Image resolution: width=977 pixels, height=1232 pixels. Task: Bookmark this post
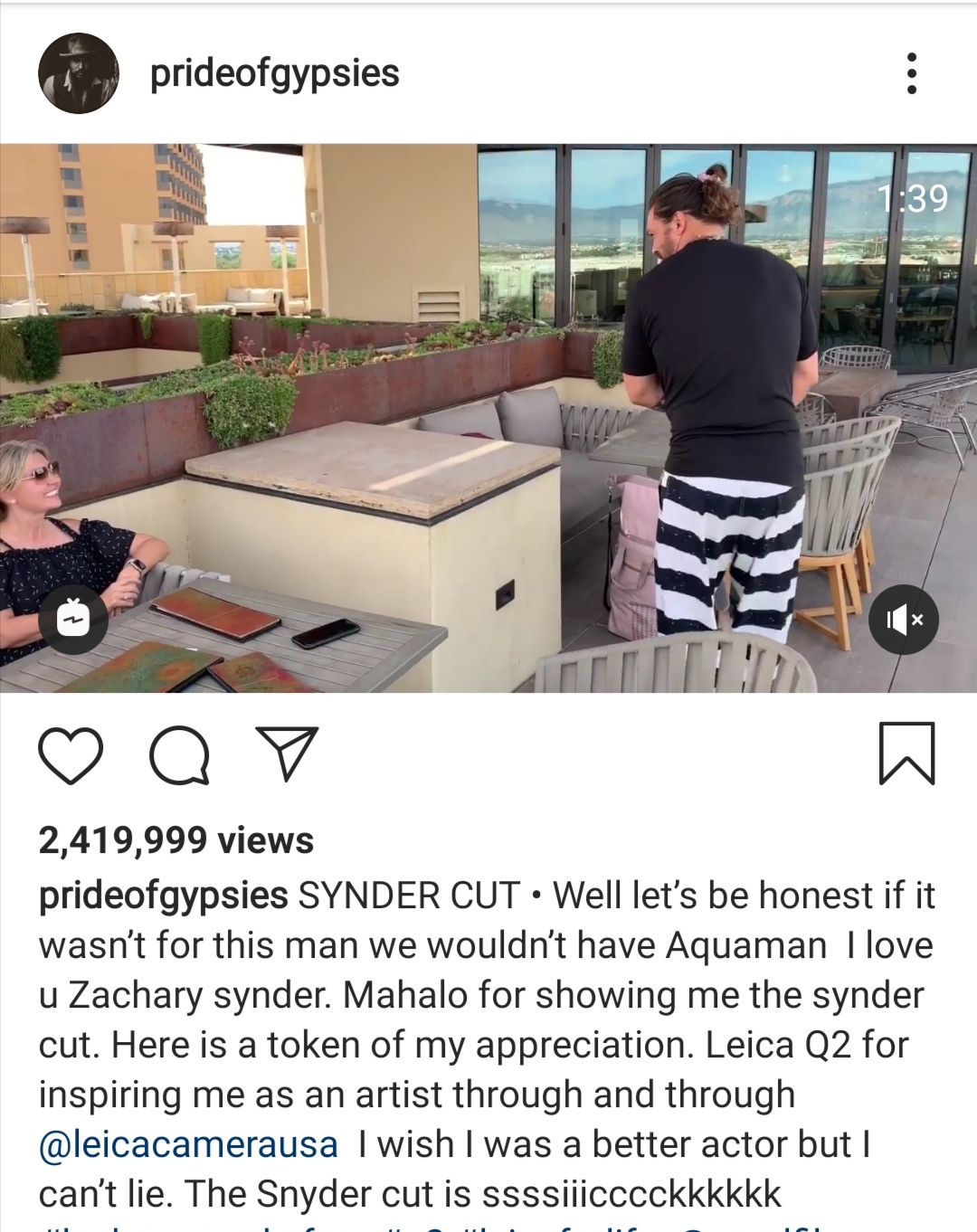pyautogui.click(x=906, y=753)
